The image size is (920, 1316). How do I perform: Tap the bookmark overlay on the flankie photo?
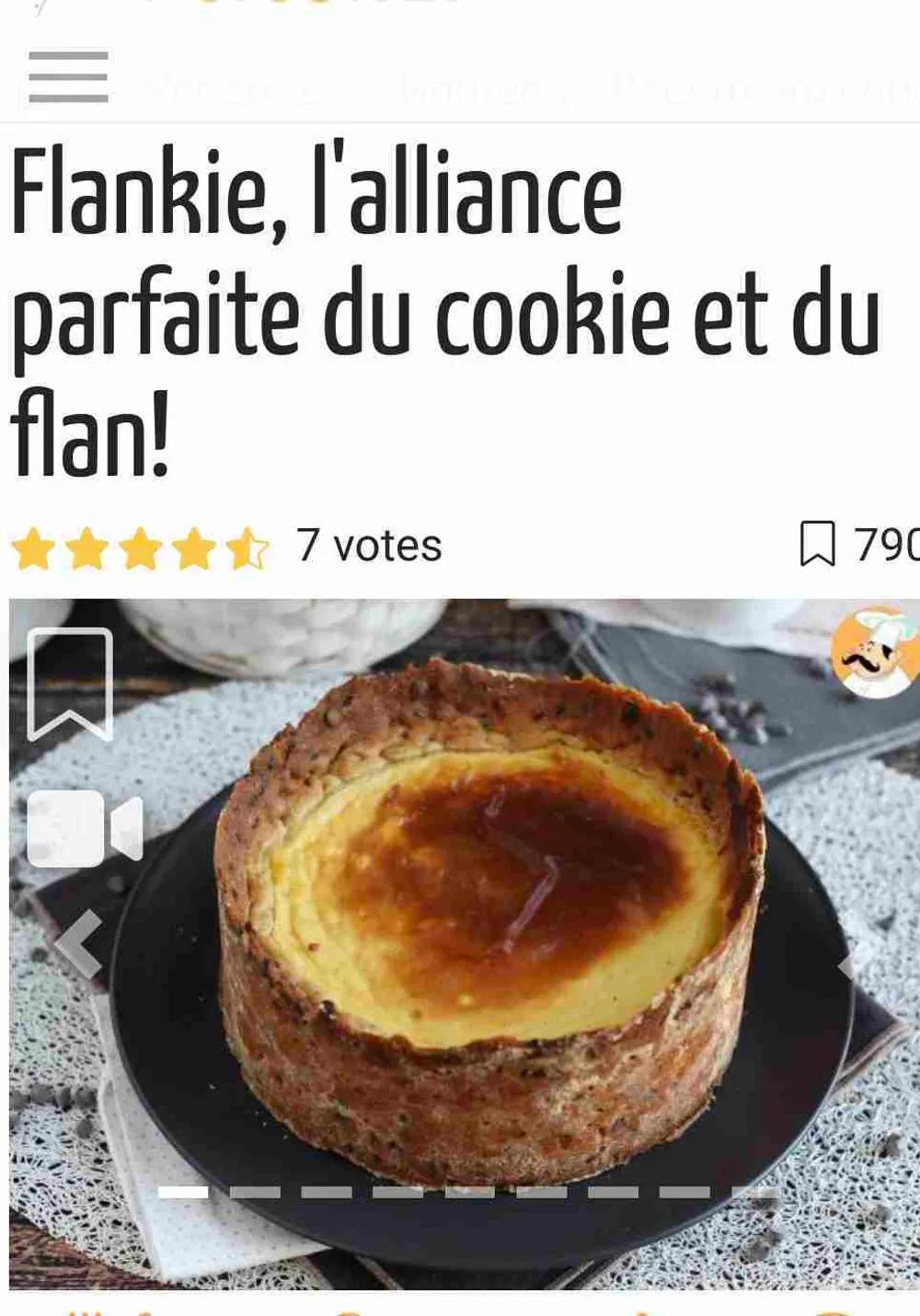point(70,683)
